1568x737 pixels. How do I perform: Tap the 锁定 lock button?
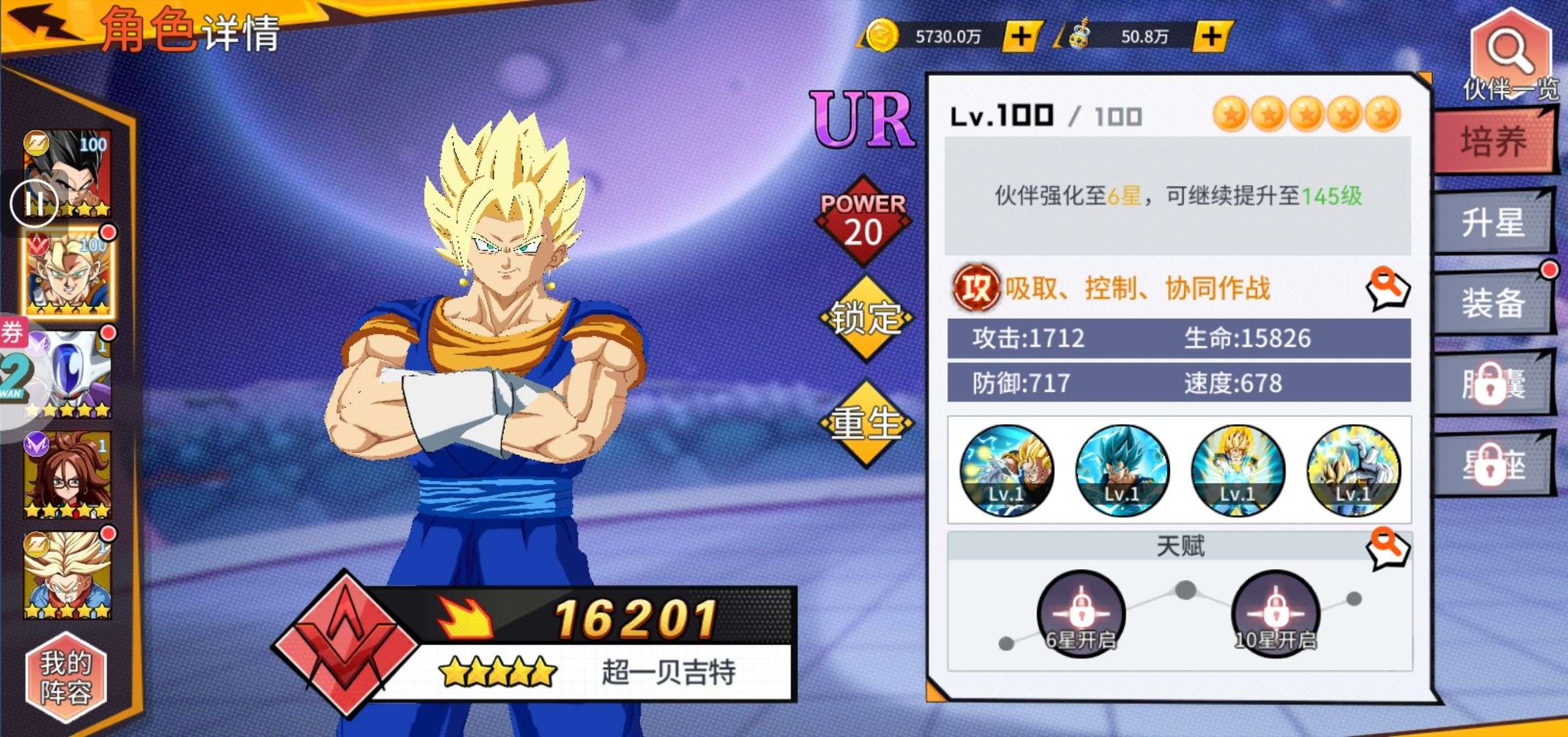click(866, 319)
